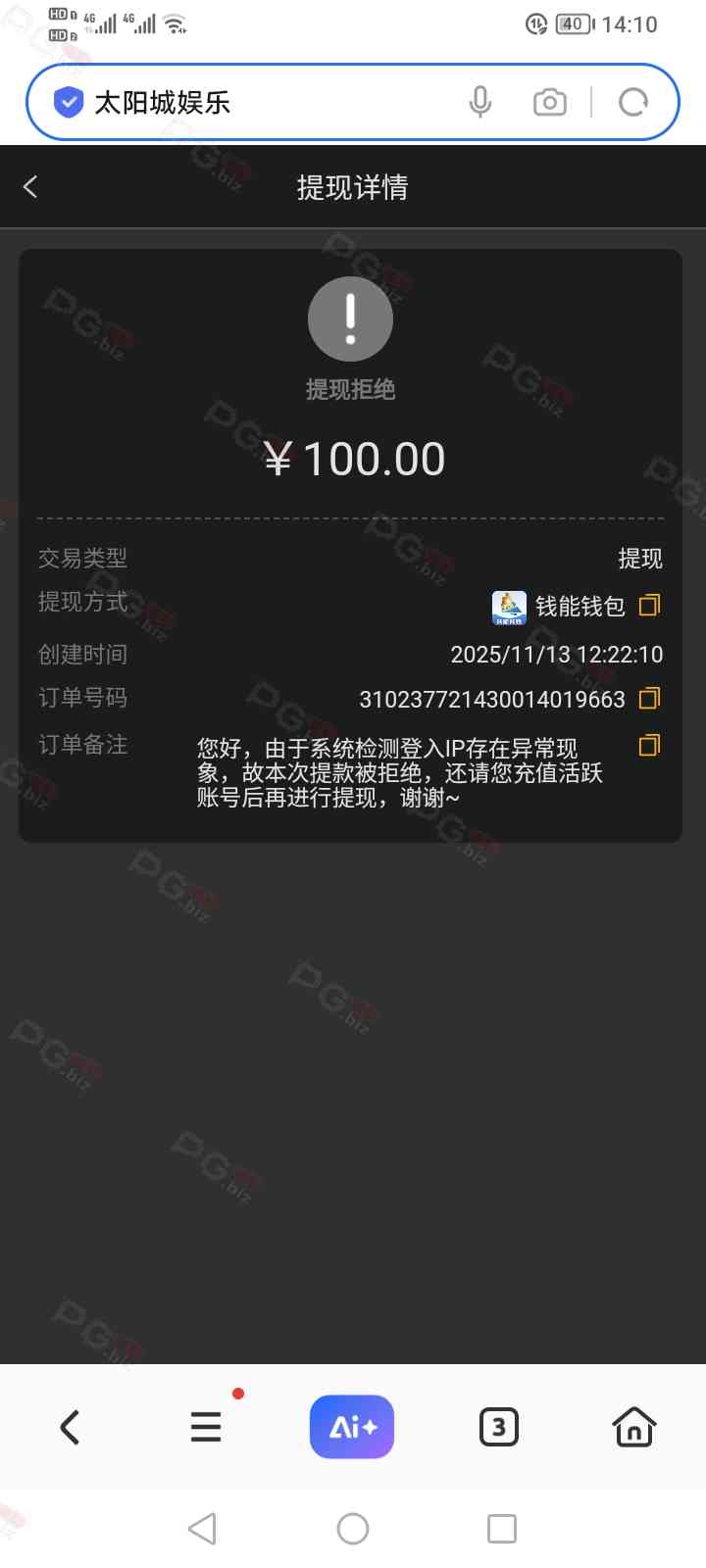
Task: Open the camera search icon
Action: point(549,102)
